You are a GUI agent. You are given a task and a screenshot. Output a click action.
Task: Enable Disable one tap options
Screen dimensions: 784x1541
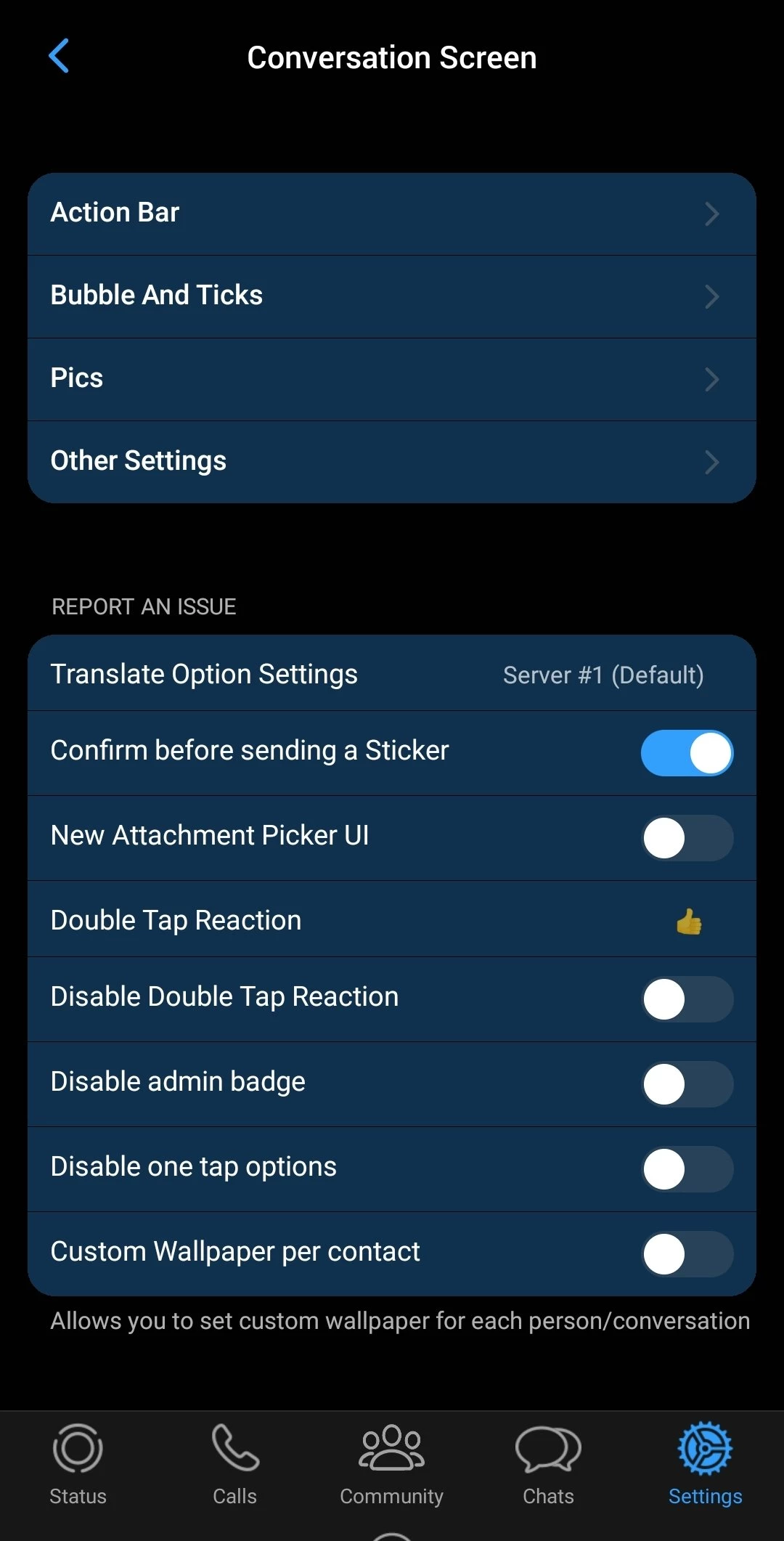(686, 1168)
